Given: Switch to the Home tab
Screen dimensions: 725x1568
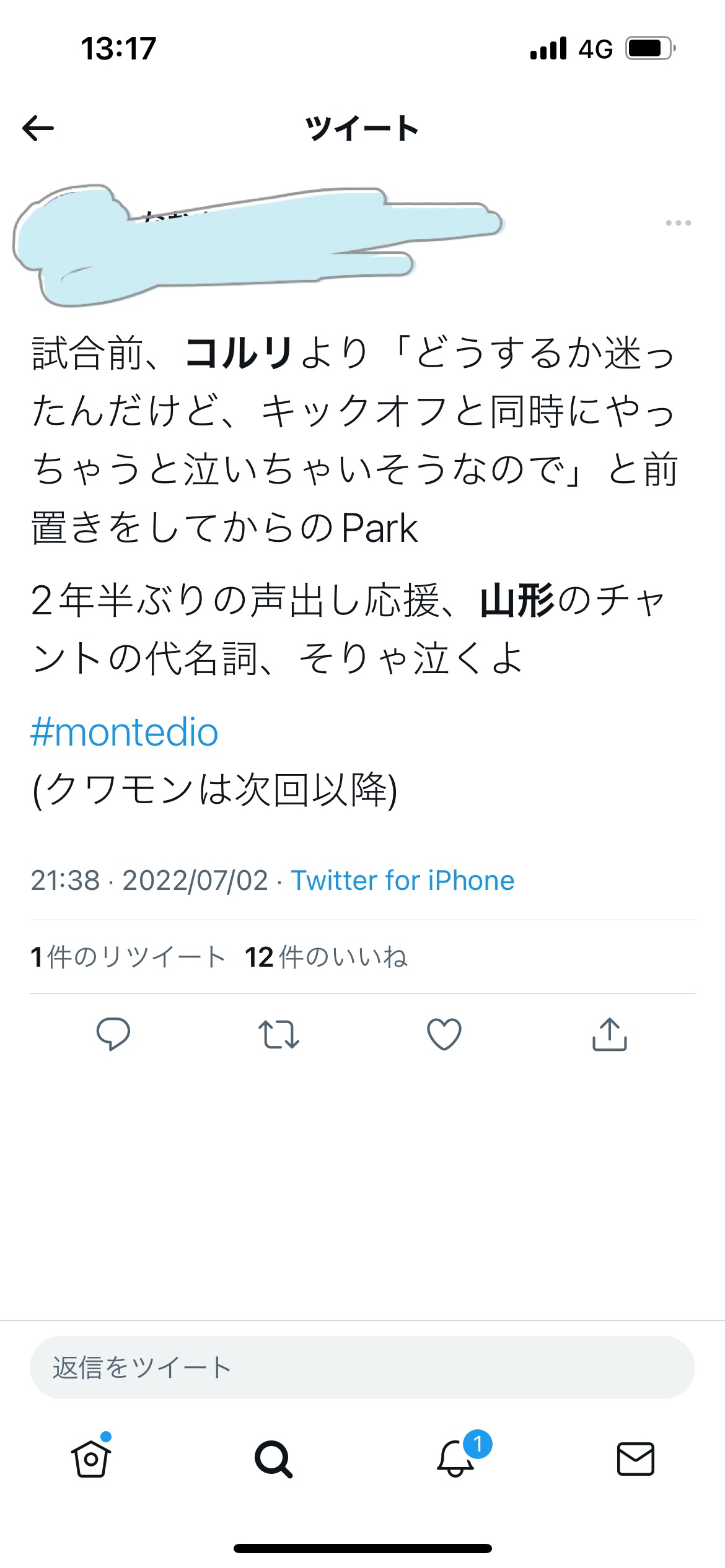Looking at the screenshot, I should pyautogui.click(x=91, y=1459).
